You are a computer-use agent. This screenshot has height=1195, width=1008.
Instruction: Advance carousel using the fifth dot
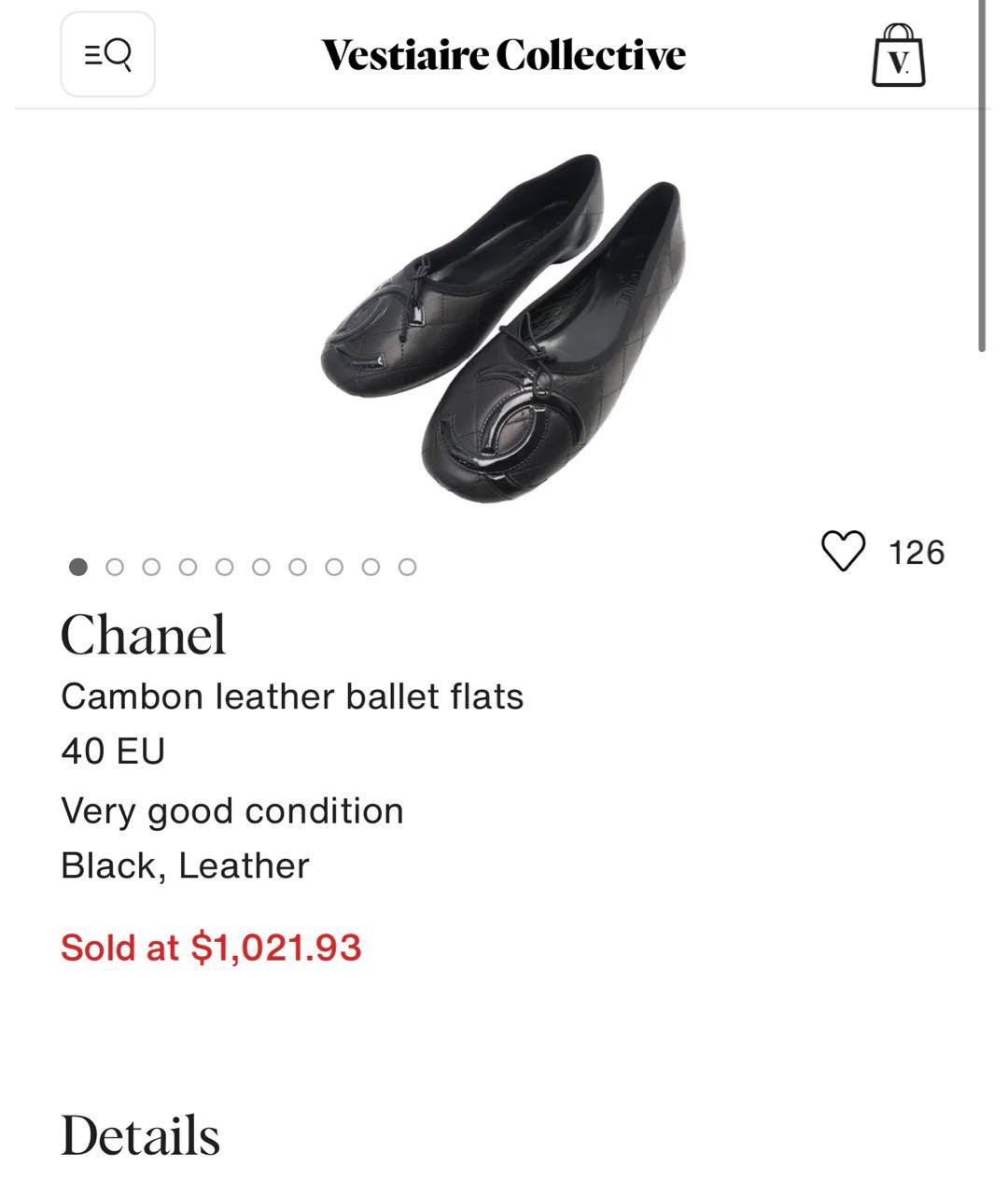pos(223,566)
